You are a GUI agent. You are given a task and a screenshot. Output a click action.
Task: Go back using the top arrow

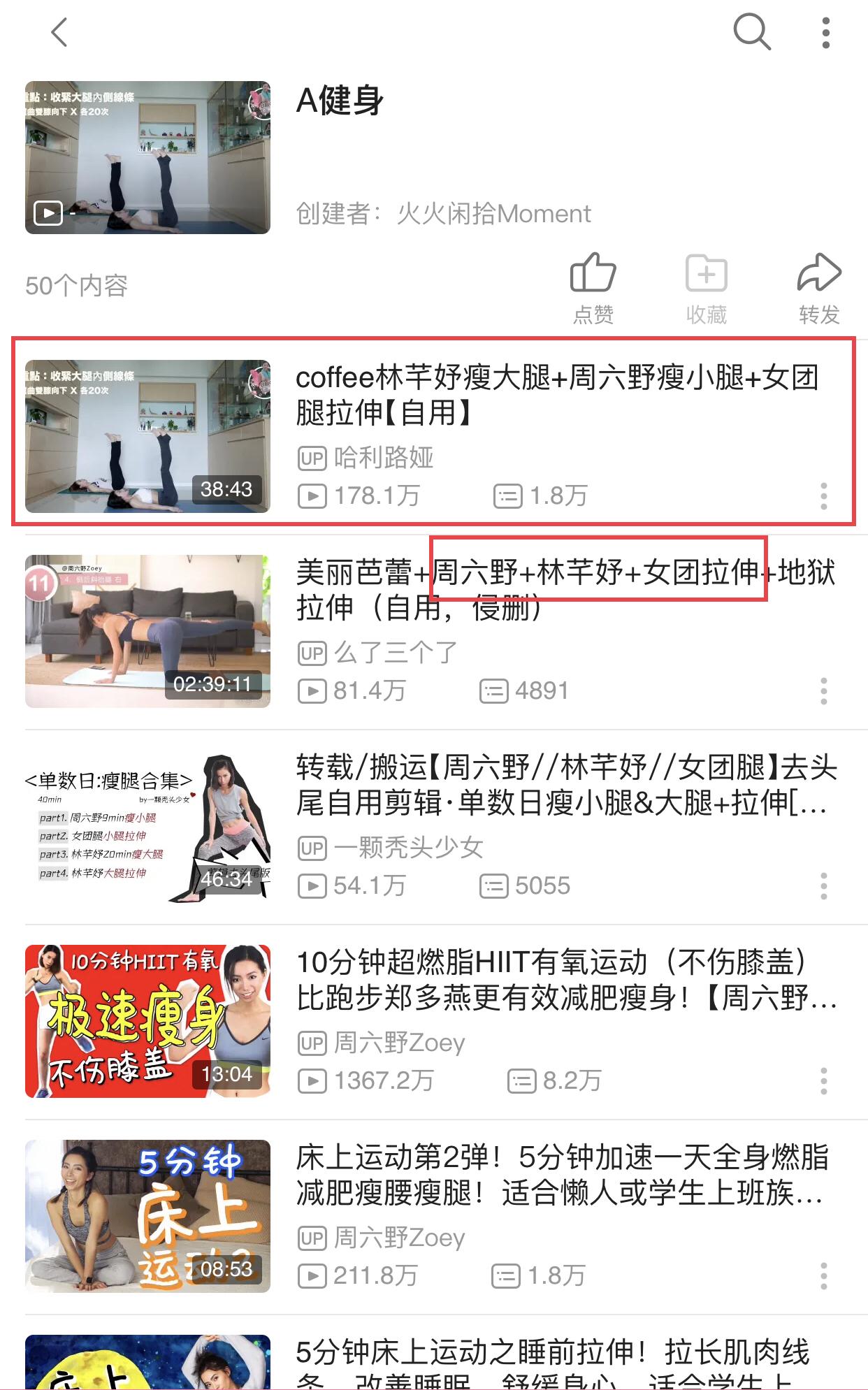(x=59, y=32)
